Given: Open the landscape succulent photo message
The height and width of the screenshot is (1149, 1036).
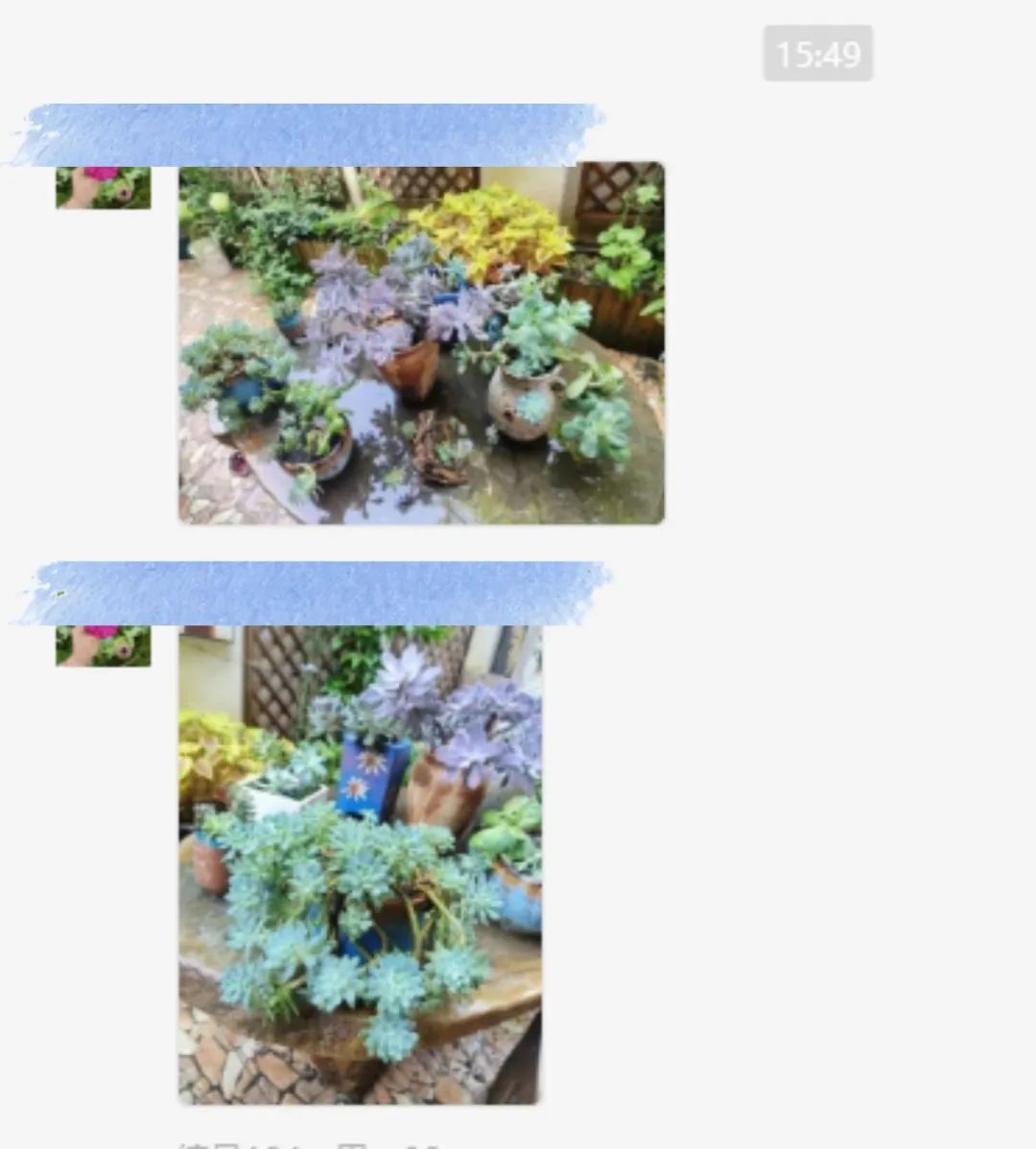Looking at the screenshot, I should 421,345.
